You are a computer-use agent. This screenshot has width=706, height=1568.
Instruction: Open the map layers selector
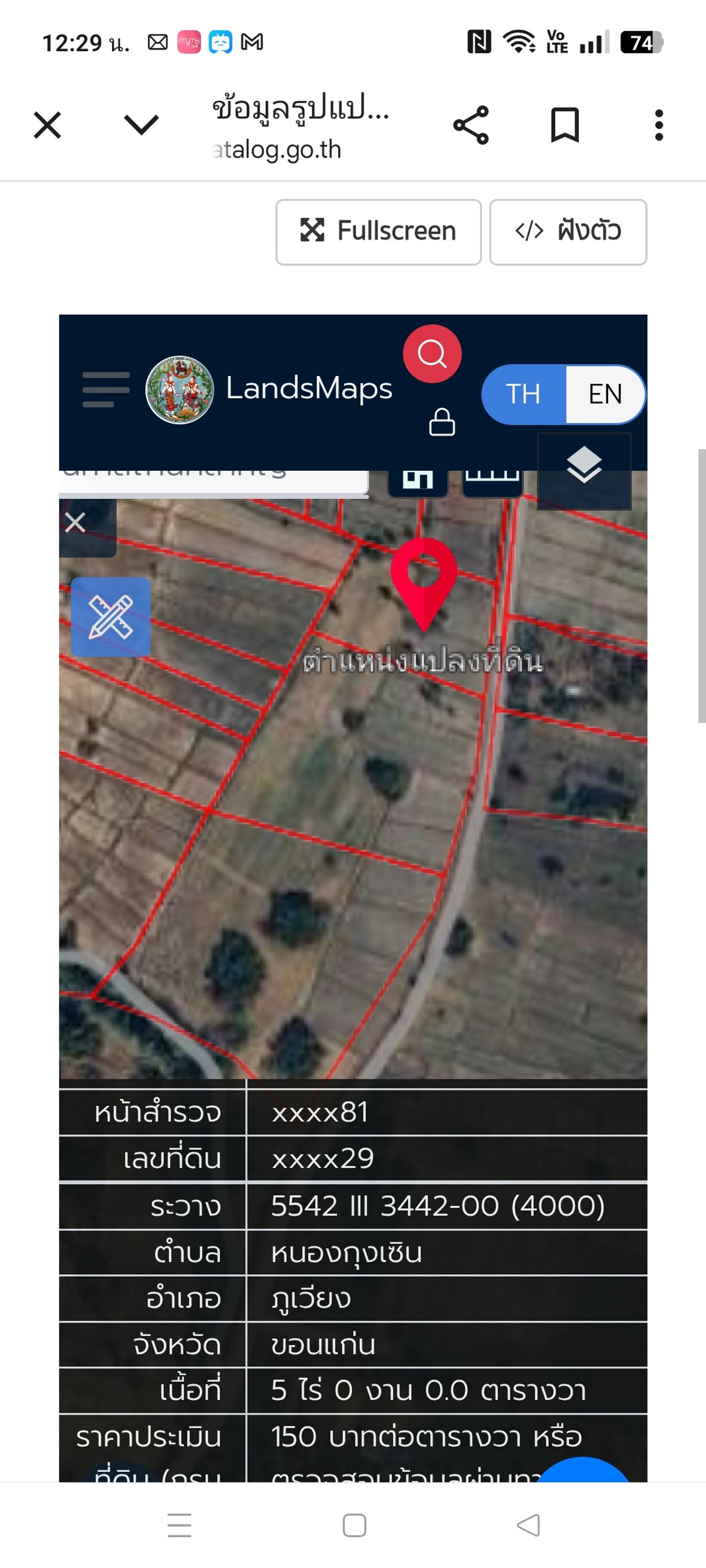[584, 466]
